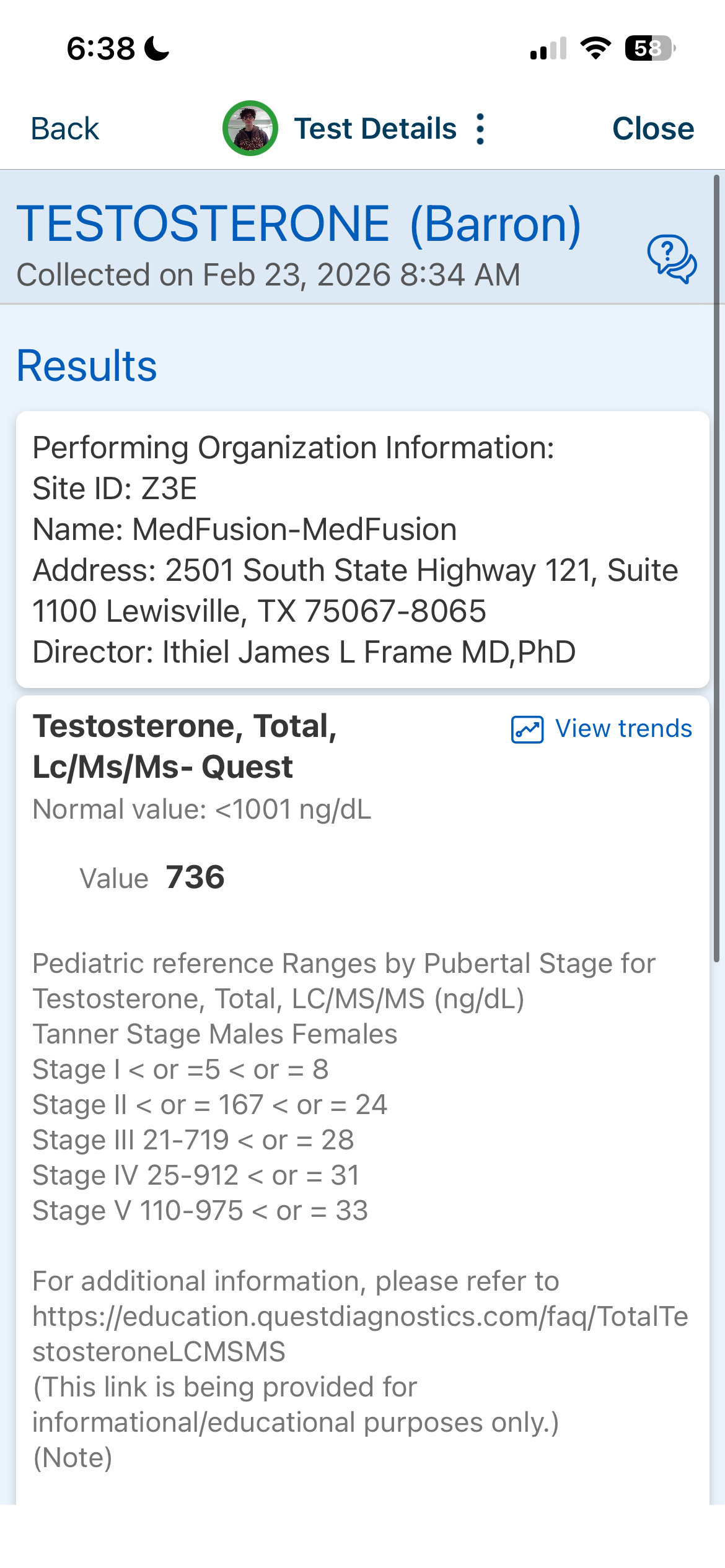Tap the patient profile avatar
725x1568 pixels.
click(250, 128)
